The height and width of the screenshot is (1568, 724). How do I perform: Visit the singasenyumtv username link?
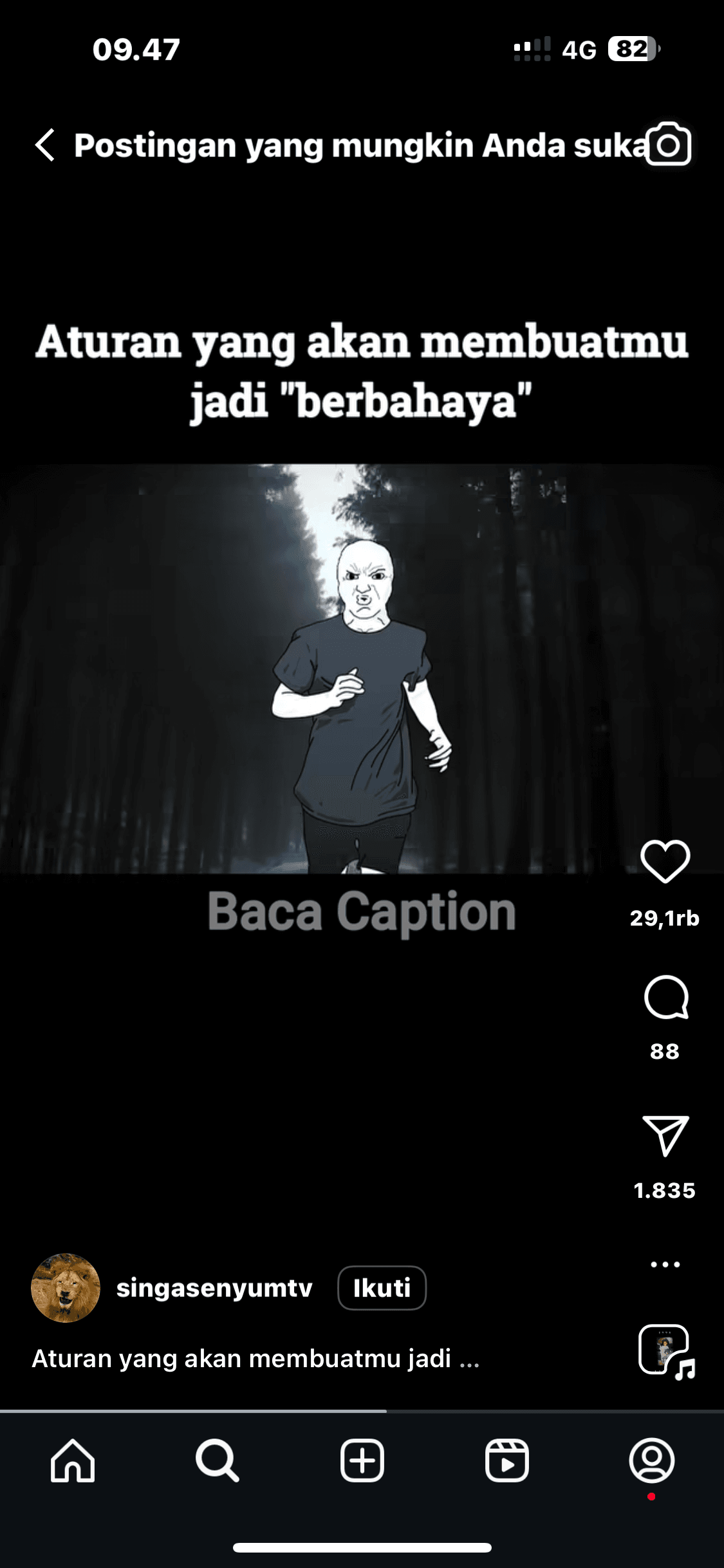tap(214, 1288)
